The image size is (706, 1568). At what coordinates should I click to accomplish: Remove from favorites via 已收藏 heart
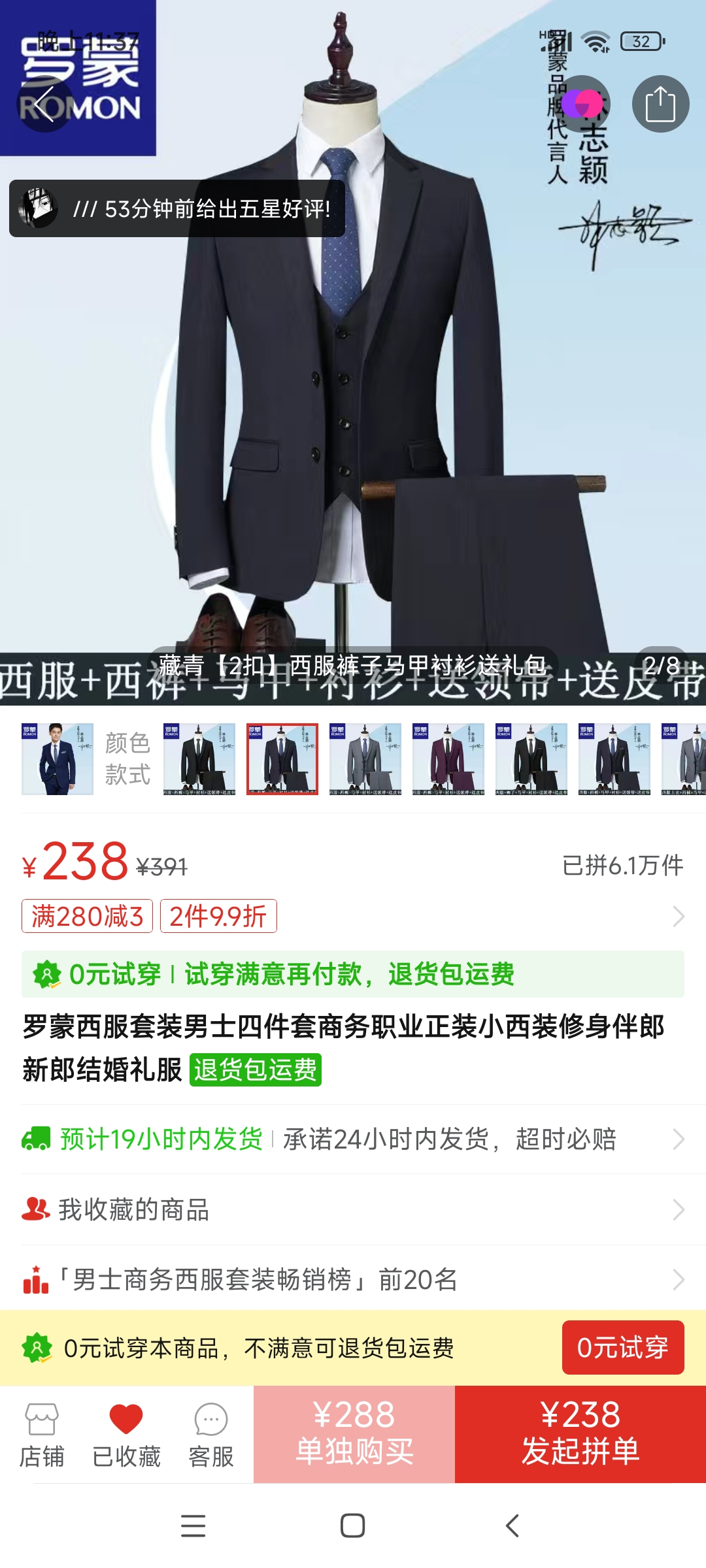tap(126, 1435)
